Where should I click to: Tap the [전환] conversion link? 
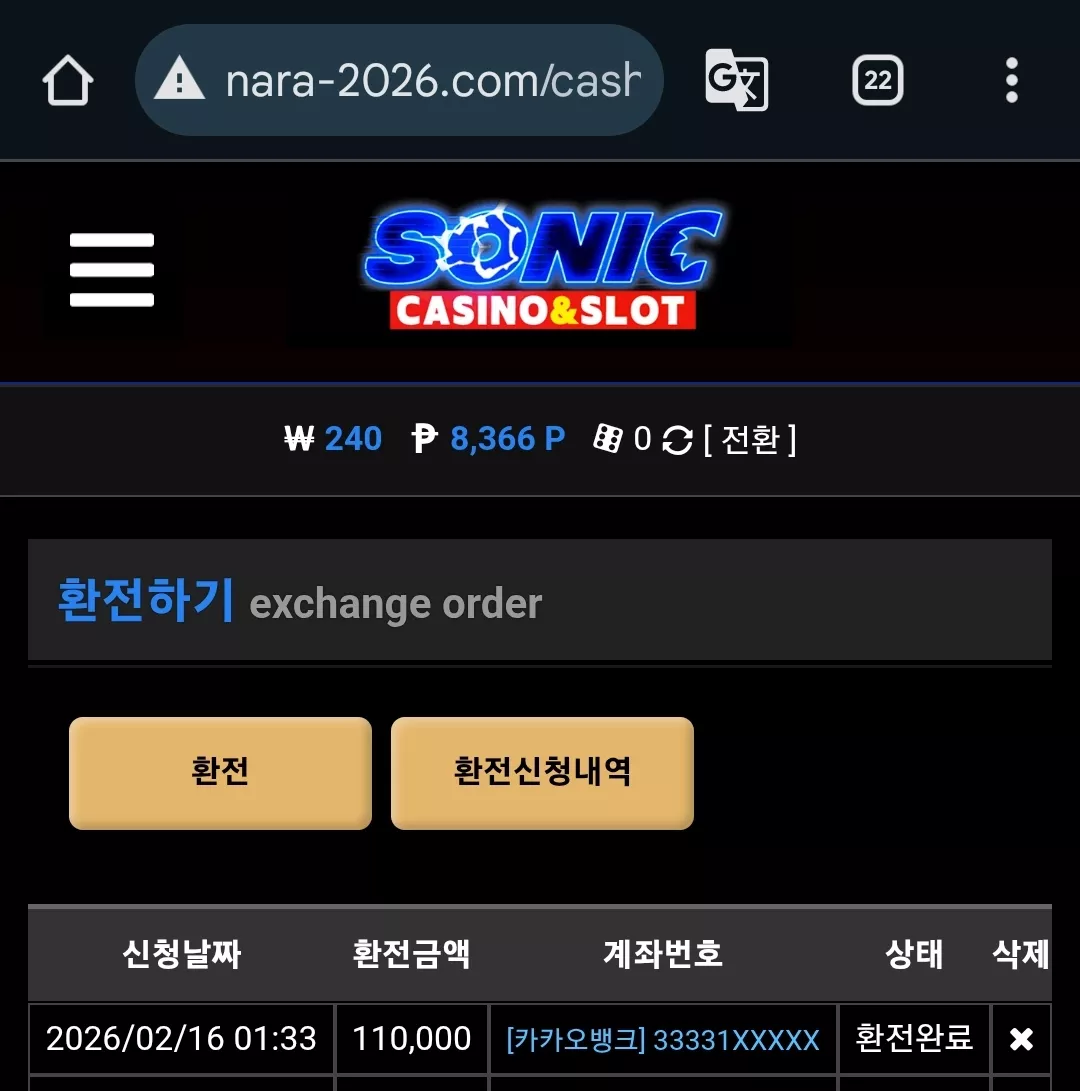tap(749, 440)
